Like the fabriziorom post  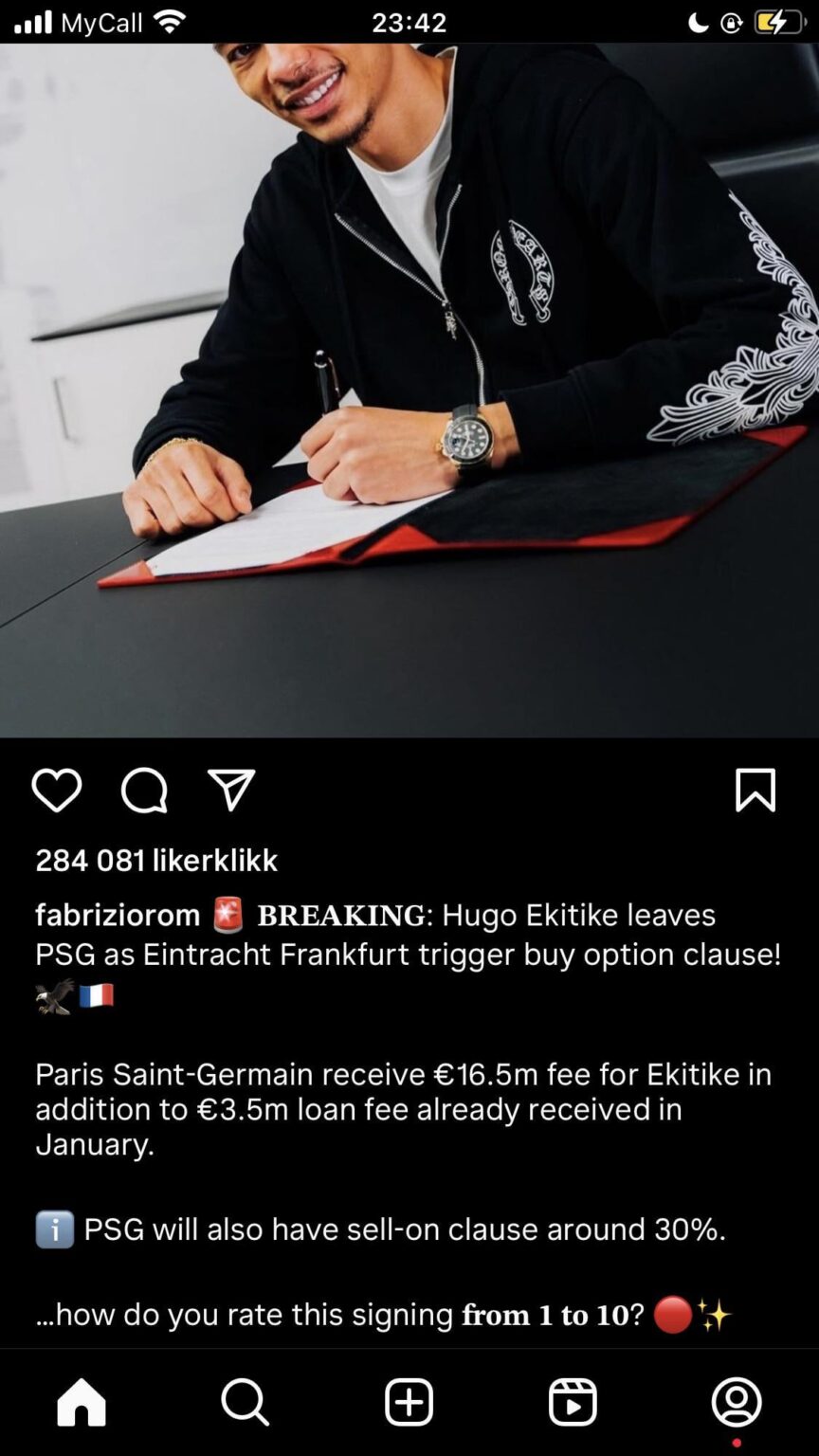point(57,791)
